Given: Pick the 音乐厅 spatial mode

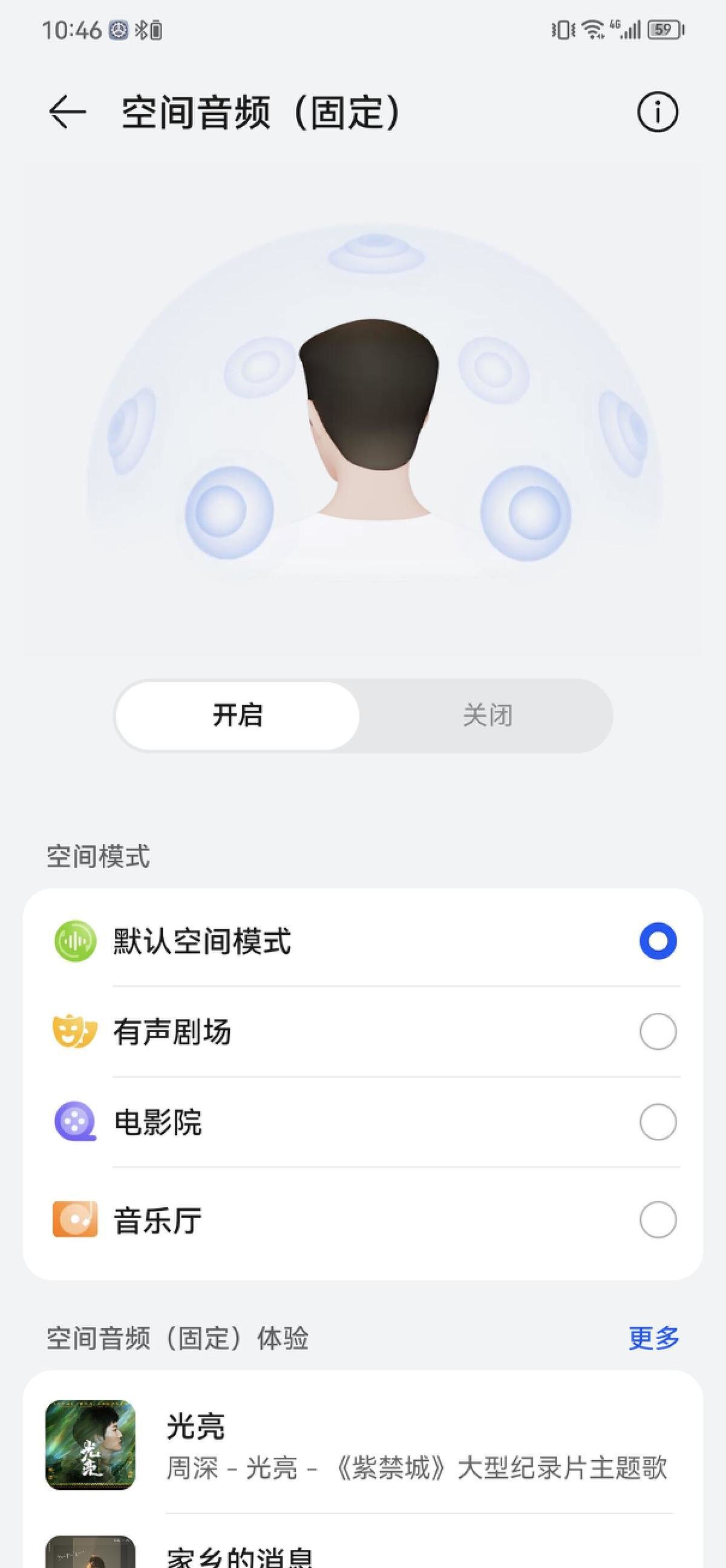Looking at the screenshot, I should click(657, 1220).
